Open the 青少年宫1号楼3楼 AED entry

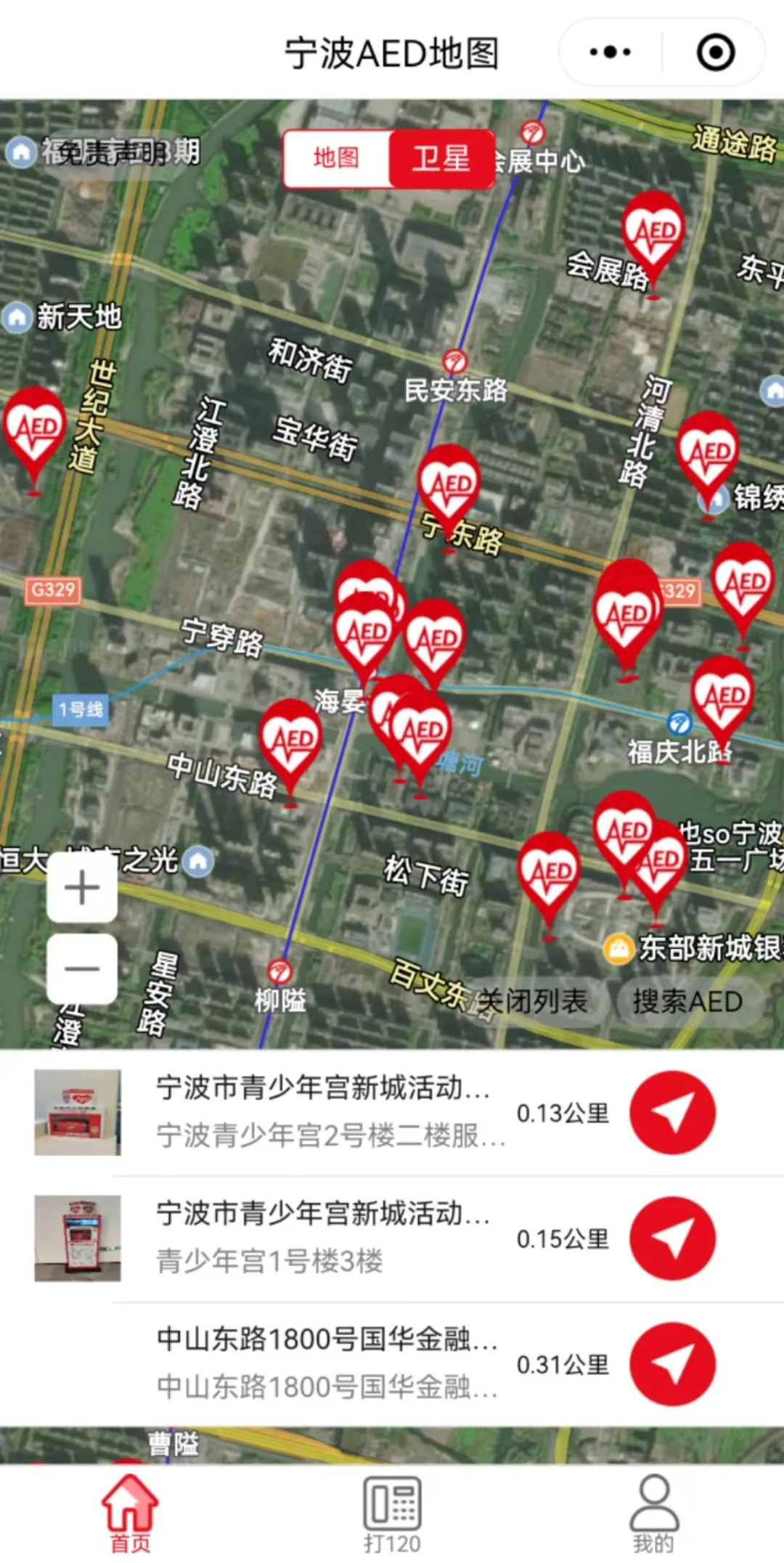(x=323, y=1238)
